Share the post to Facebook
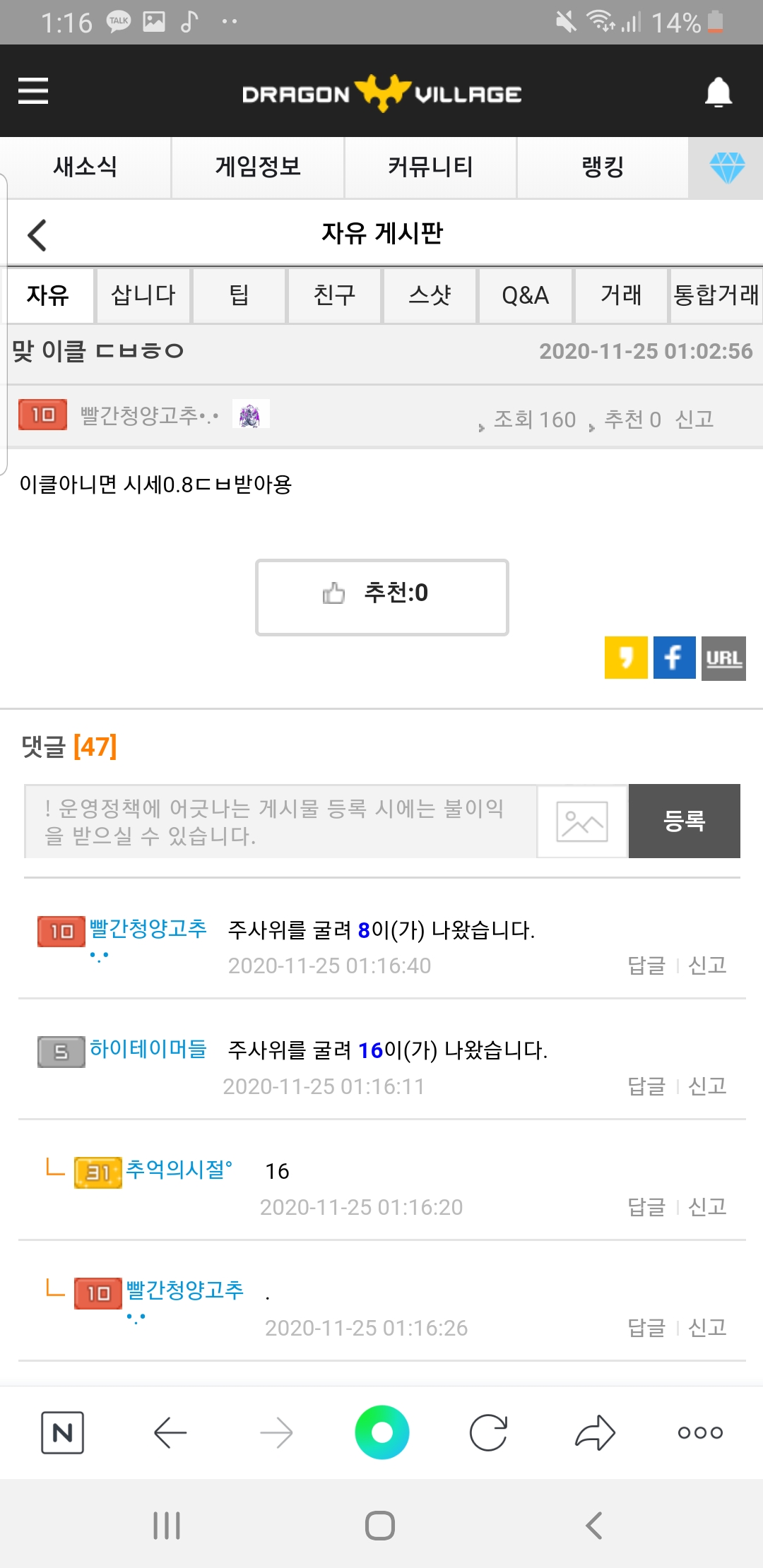 [674, 658]
